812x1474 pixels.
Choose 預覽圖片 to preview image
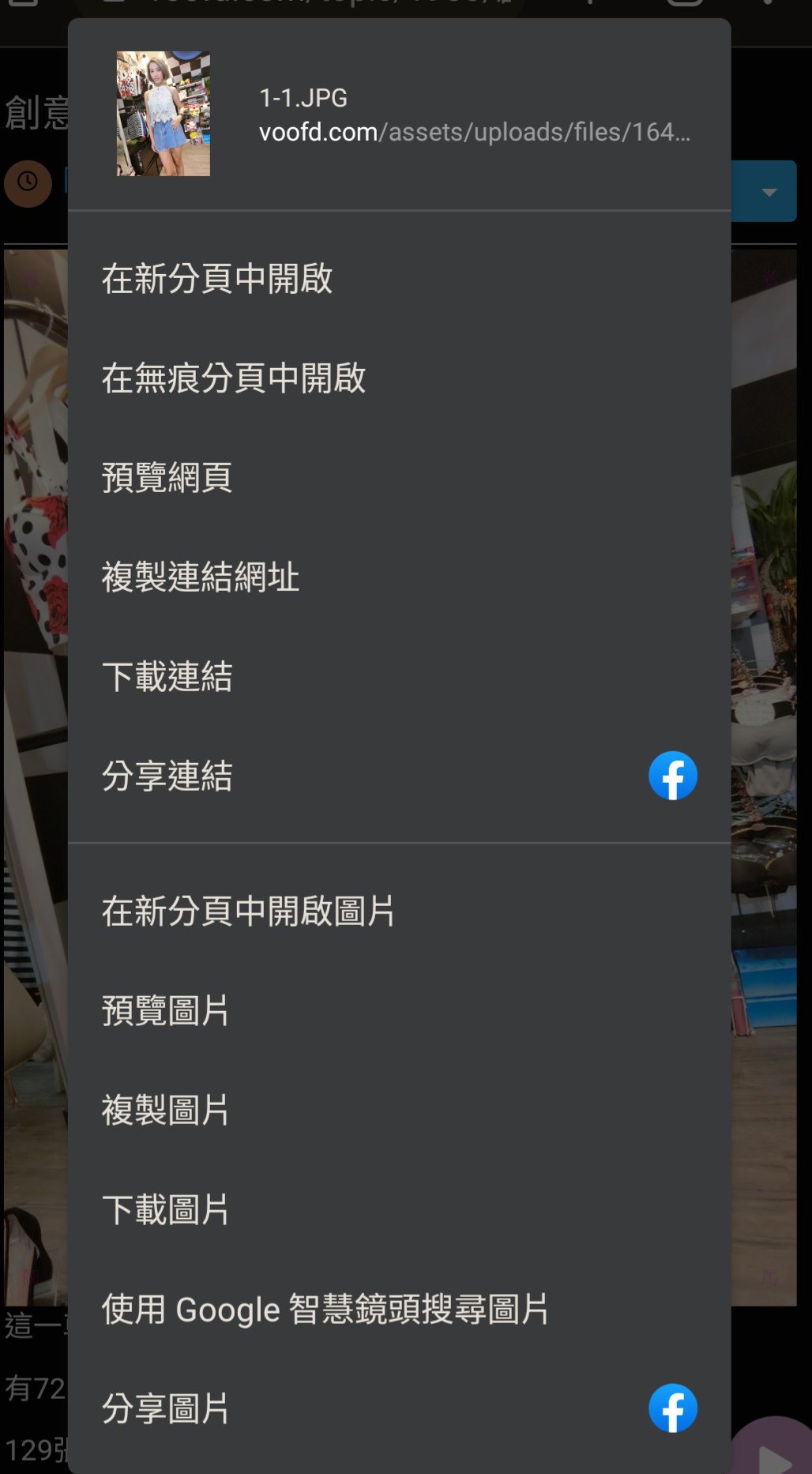coord(399,1011)
